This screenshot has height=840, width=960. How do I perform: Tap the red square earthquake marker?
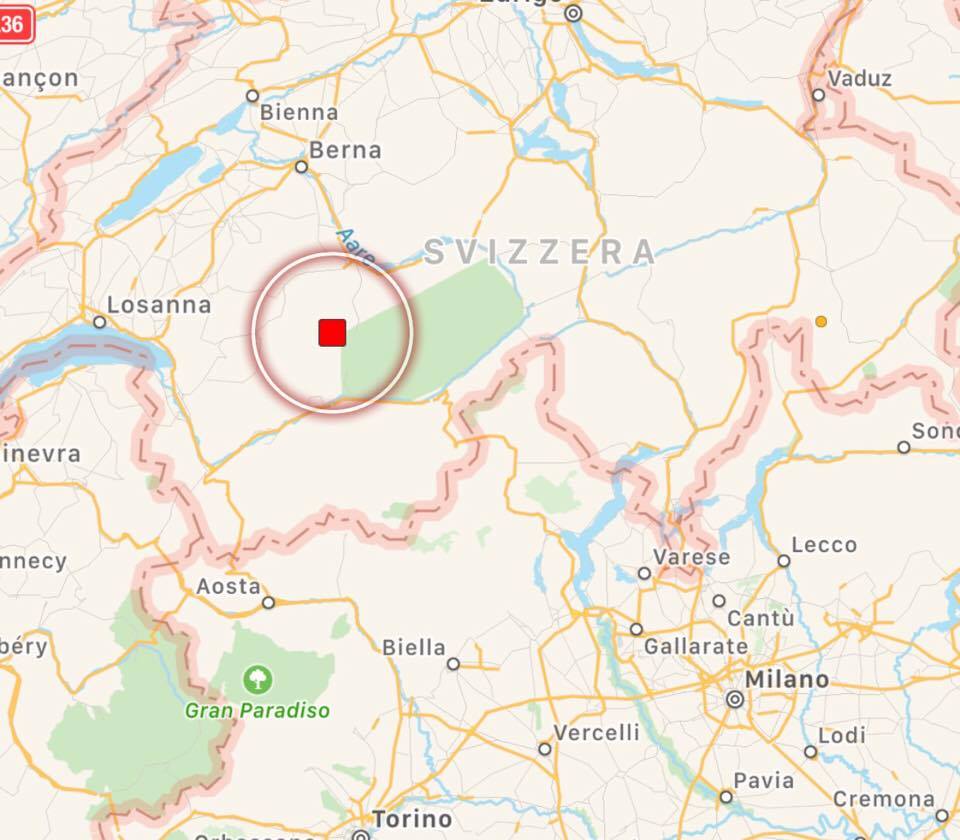click(332, 333)
